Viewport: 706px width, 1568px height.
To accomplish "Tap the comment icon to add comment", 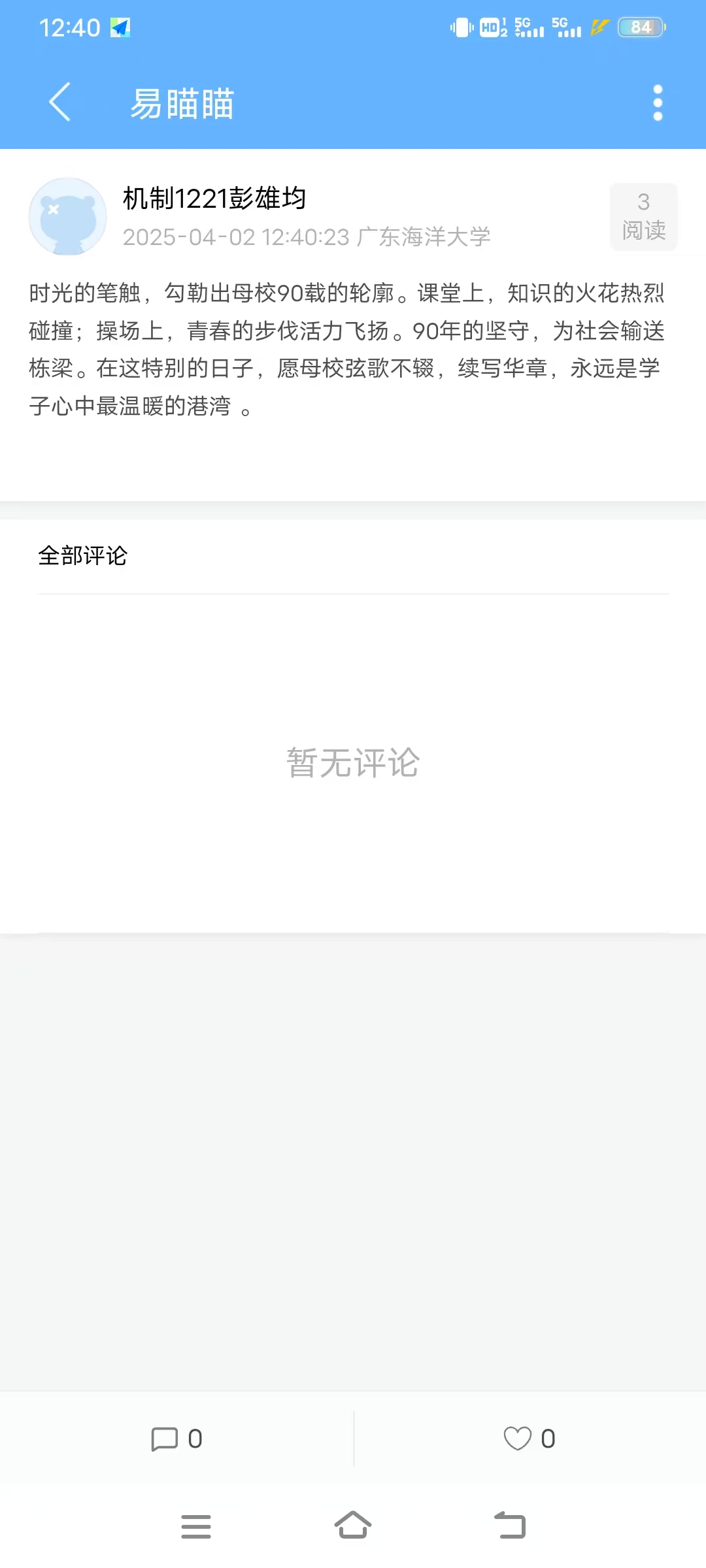I will (165, 1439).
